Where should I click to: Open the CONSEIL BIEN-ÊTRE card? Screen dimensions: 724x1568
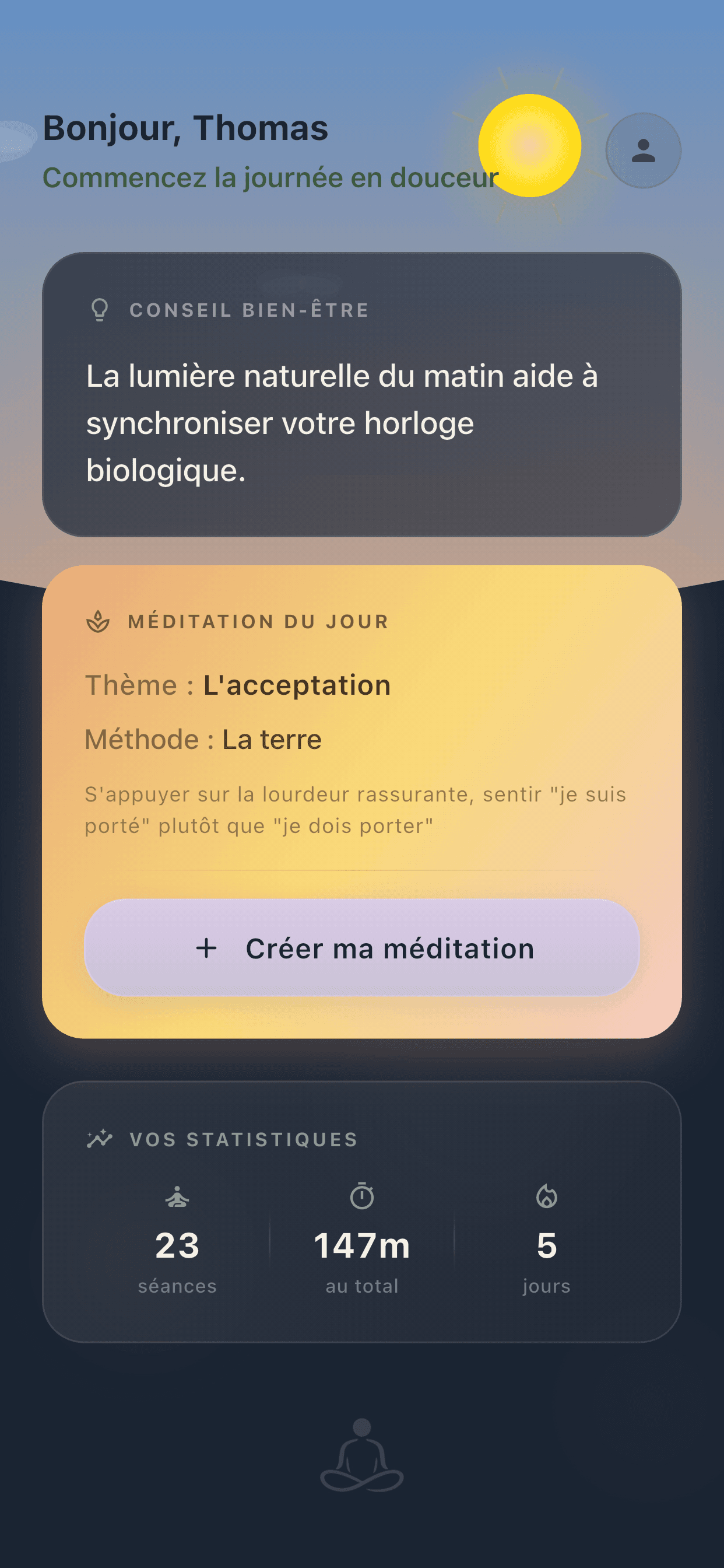362,393
